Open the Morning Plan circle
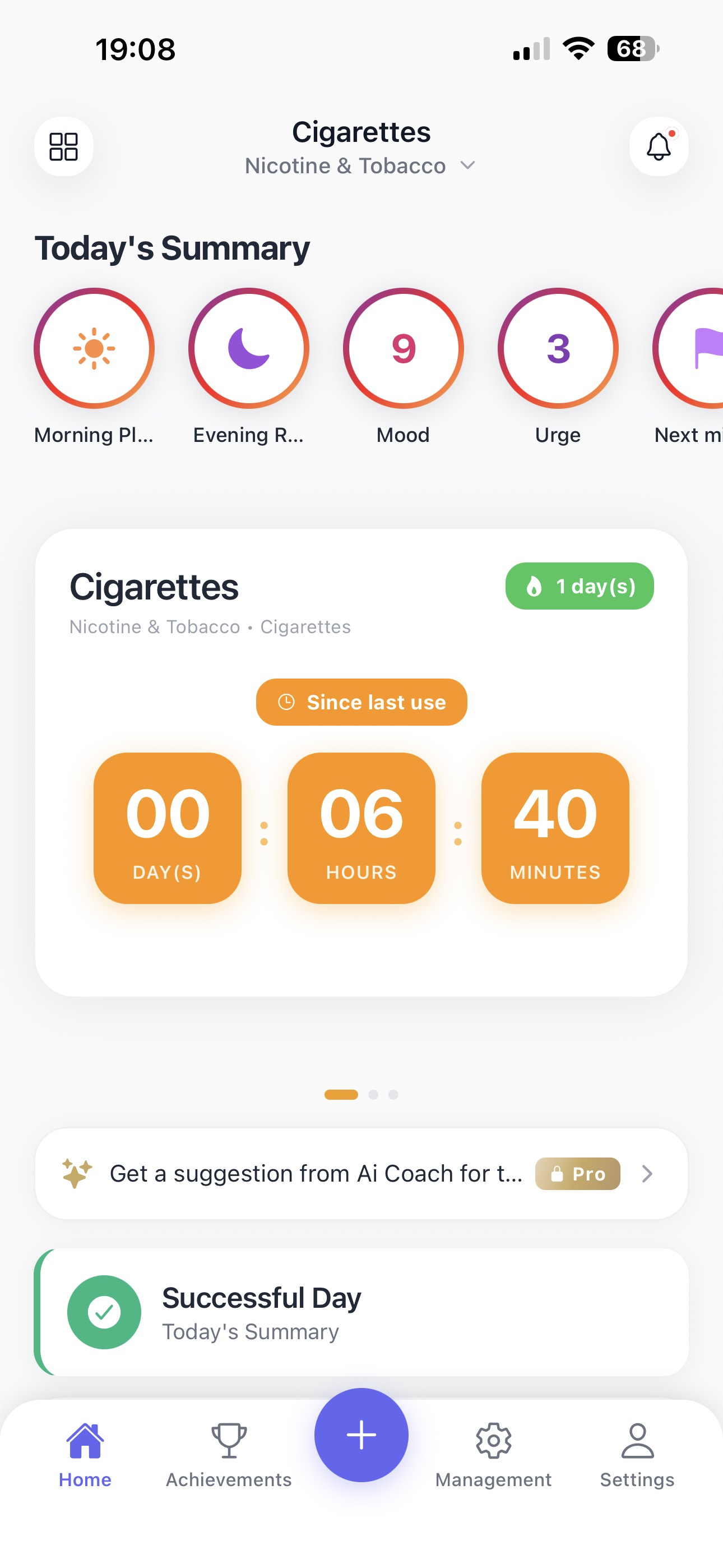Viewport: 723px width, 1568px height. pos(94,348)
